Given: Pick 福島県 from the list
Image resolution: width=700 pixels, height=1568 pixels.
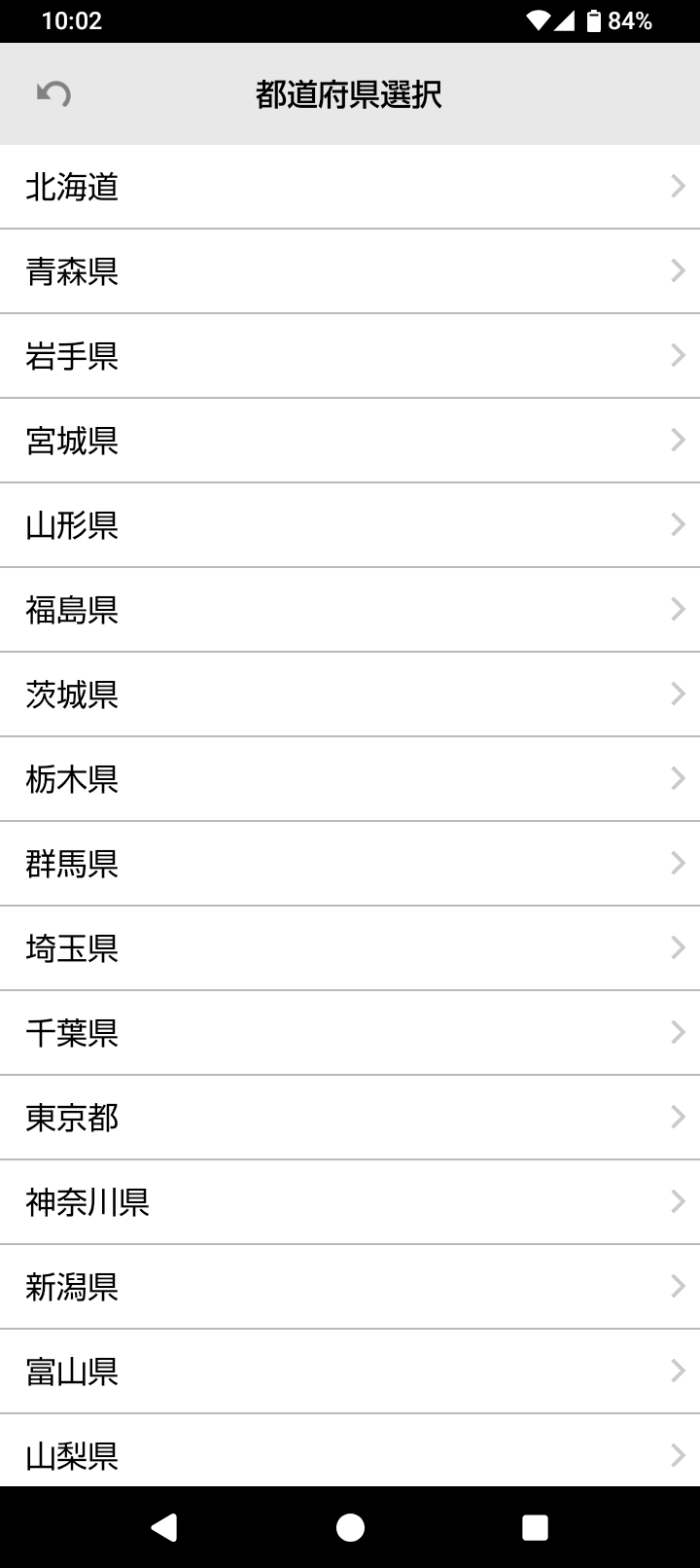Looking at the screenshot, I should click(x=350, y=610).
